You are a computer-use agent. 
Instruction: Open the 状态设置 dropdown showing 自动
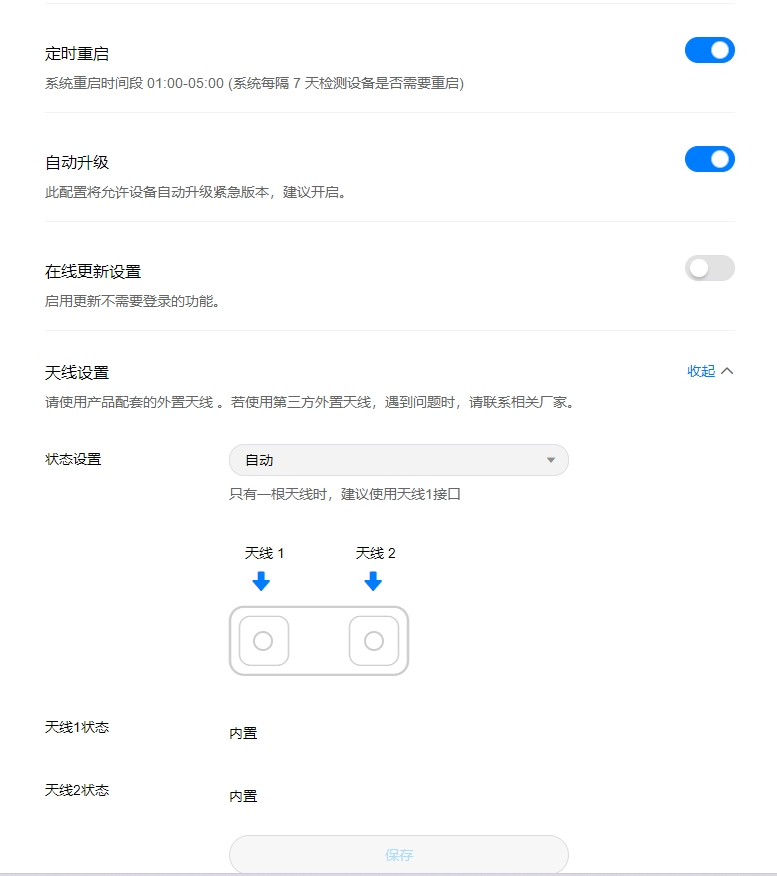tap(398, 460)
